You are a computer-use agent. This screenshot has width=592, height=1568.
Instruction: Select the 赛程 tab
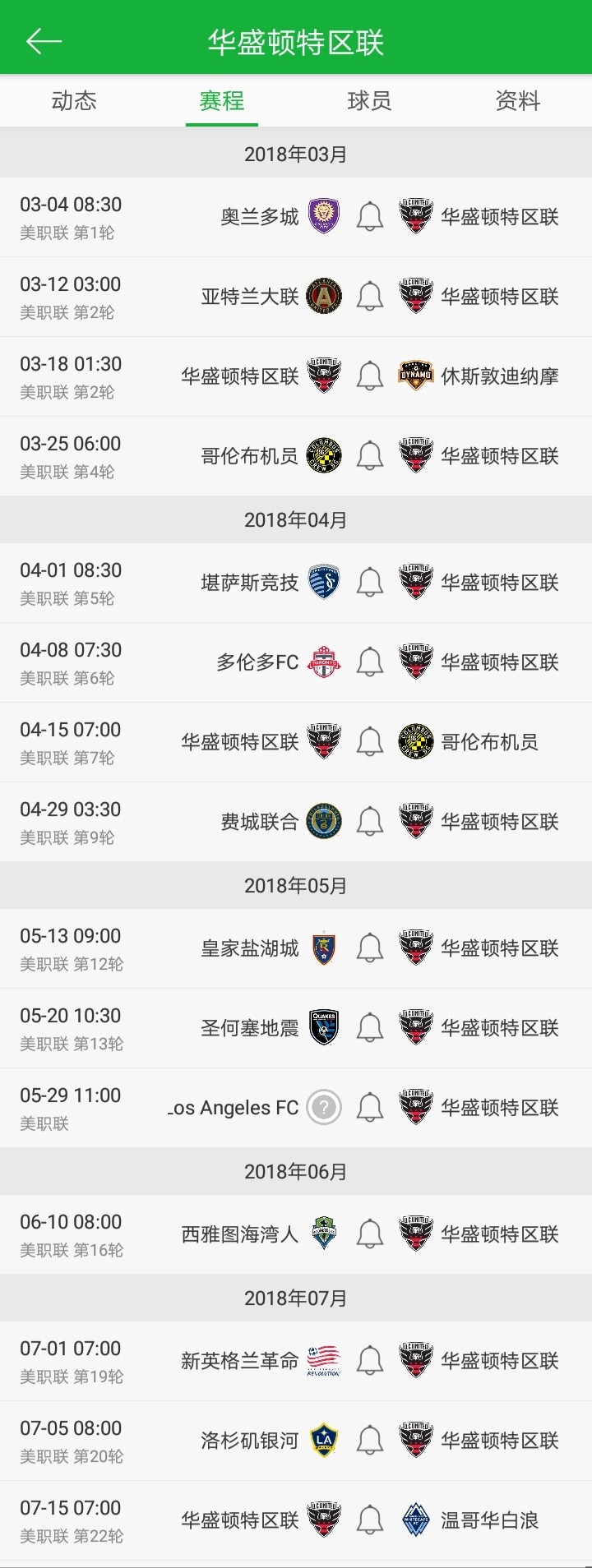click(x=222, y=101)
